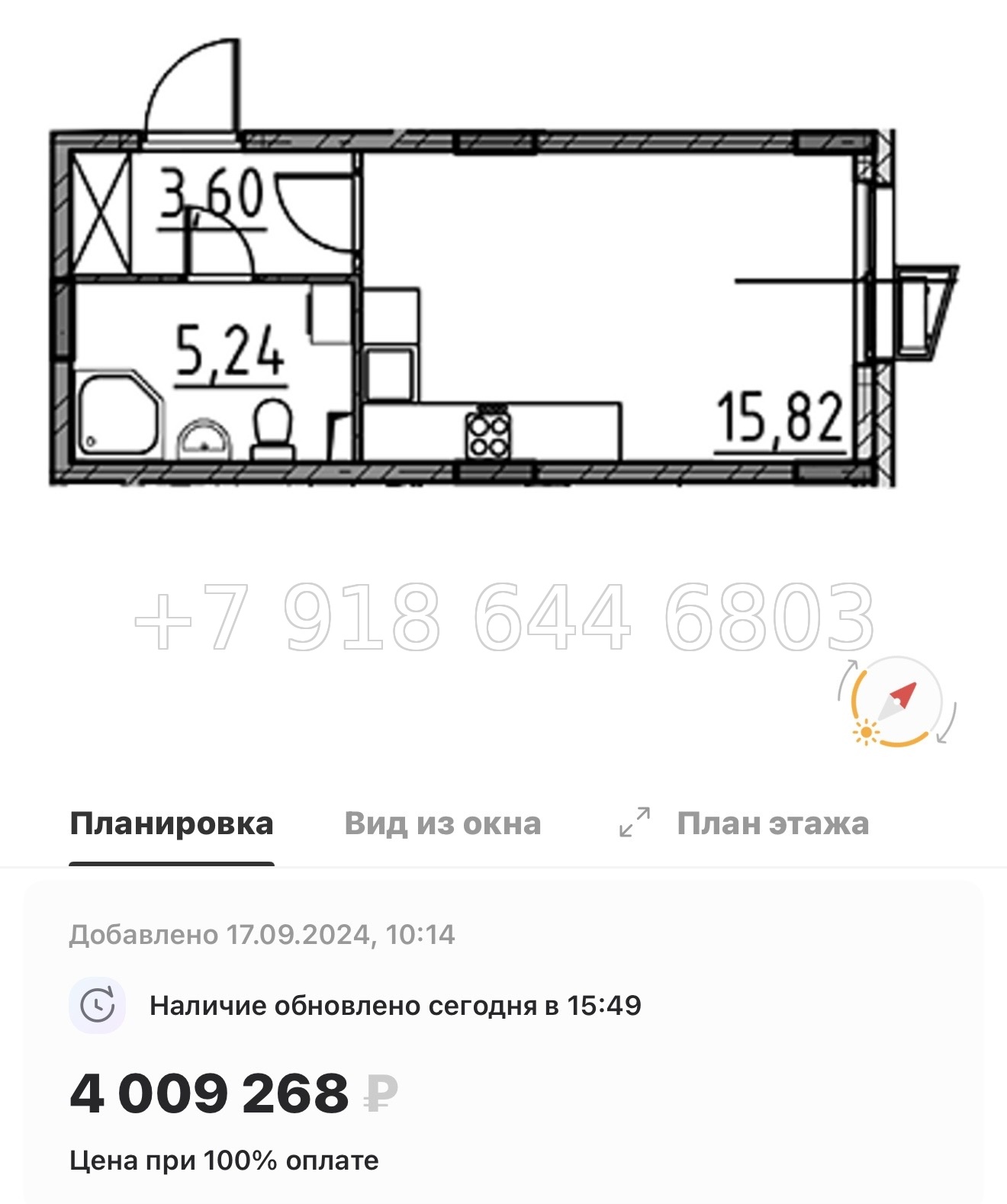
Task: Click the toilet symbol on the floor plan
Action: coord(272,427)
